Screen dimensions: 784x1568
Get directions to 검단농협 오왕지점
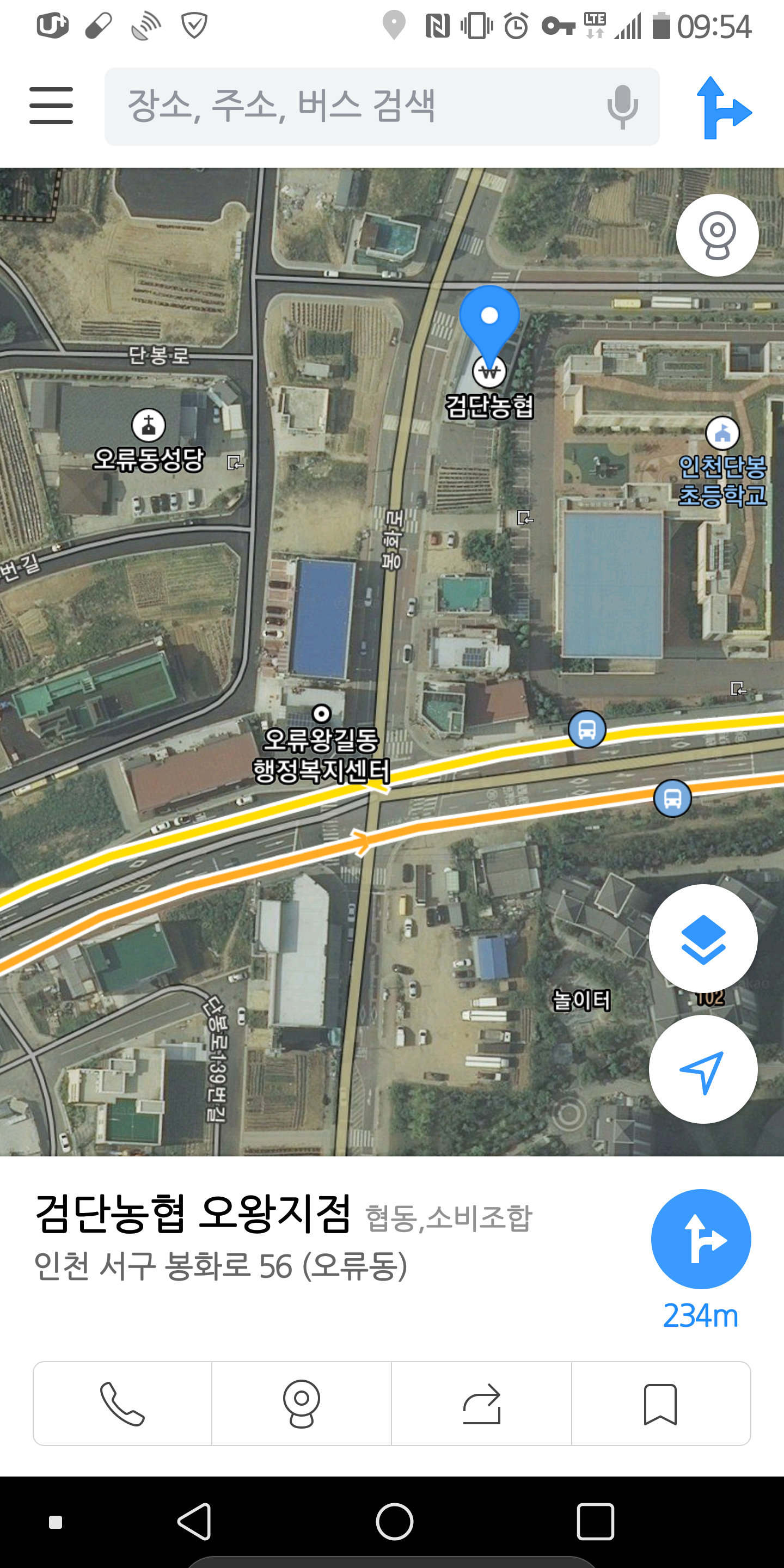click(x=701, y=1239)
